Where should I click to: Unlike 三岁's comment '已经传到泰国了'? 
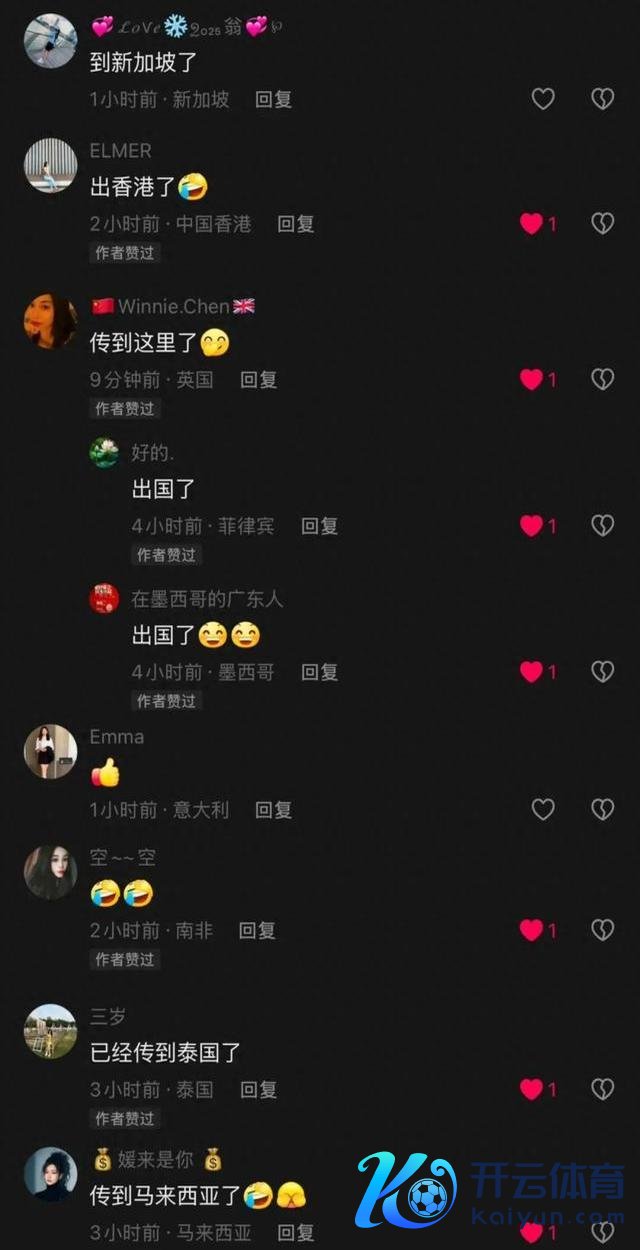coord(532,1089)
